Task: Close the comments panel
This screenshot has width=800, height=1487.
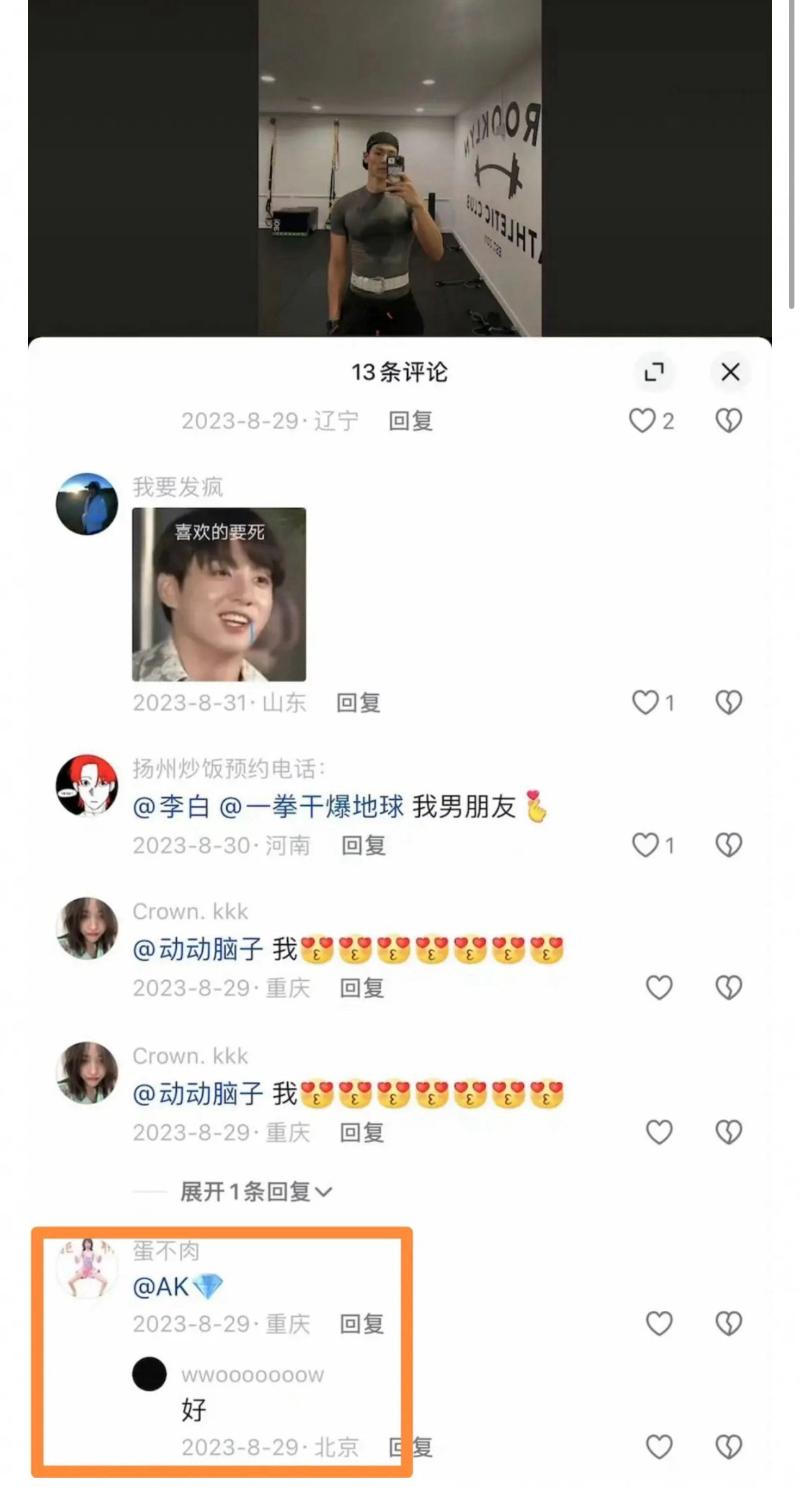Action: 730,372
